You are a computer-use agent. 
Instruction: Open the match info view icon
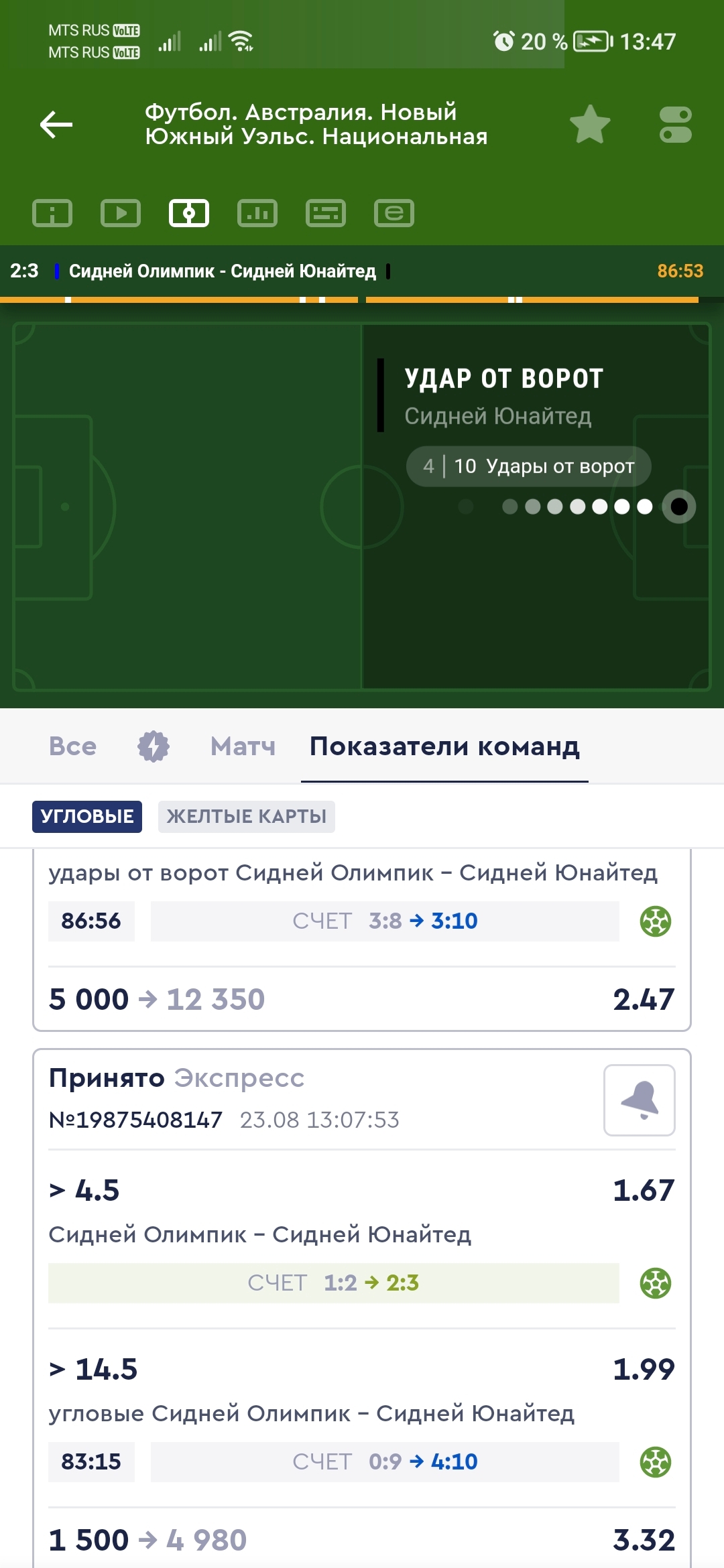point(52,214)
